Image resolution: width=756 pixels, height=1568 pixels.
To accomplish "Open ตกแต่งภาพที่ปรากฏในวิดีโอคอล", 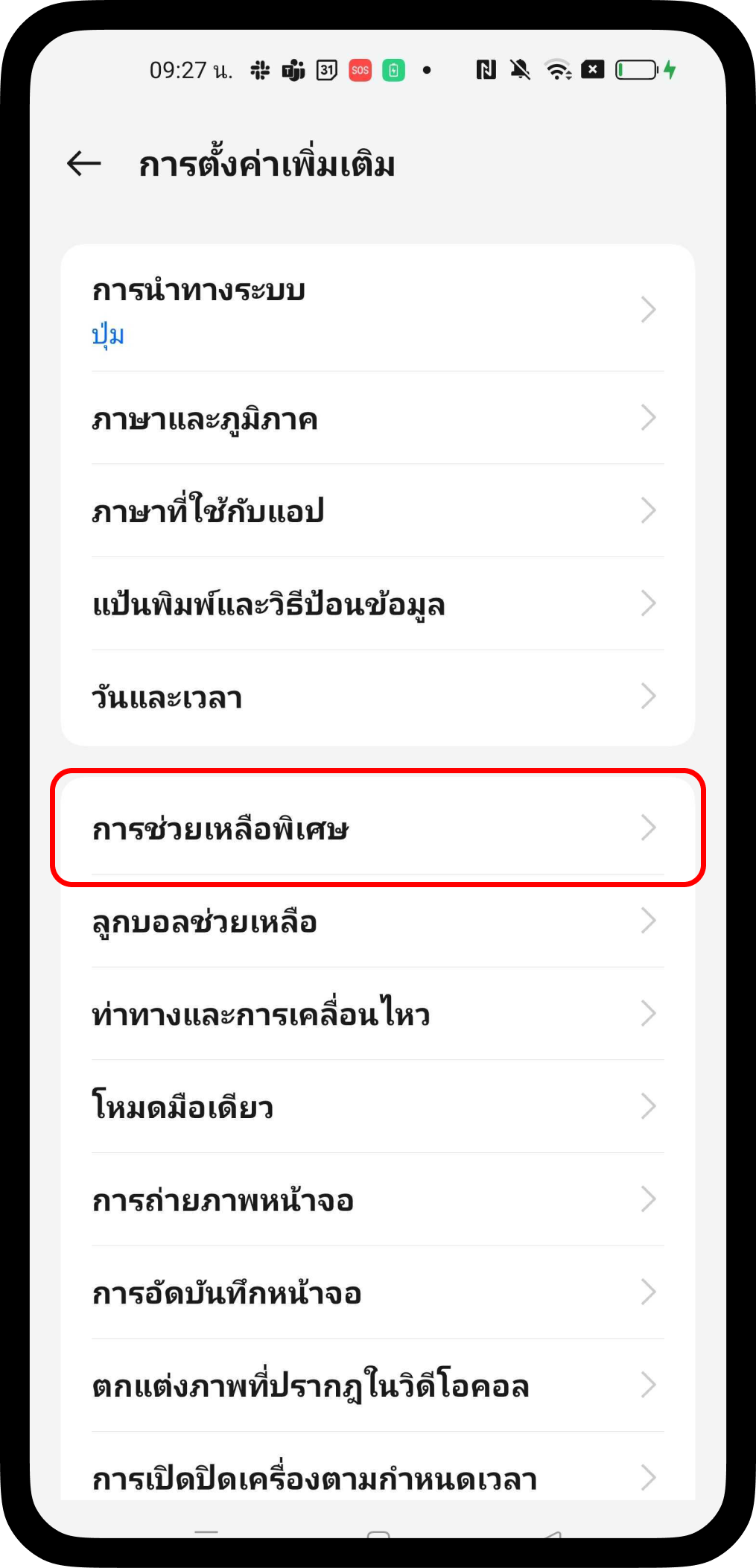I will [x=377, y=1386].
